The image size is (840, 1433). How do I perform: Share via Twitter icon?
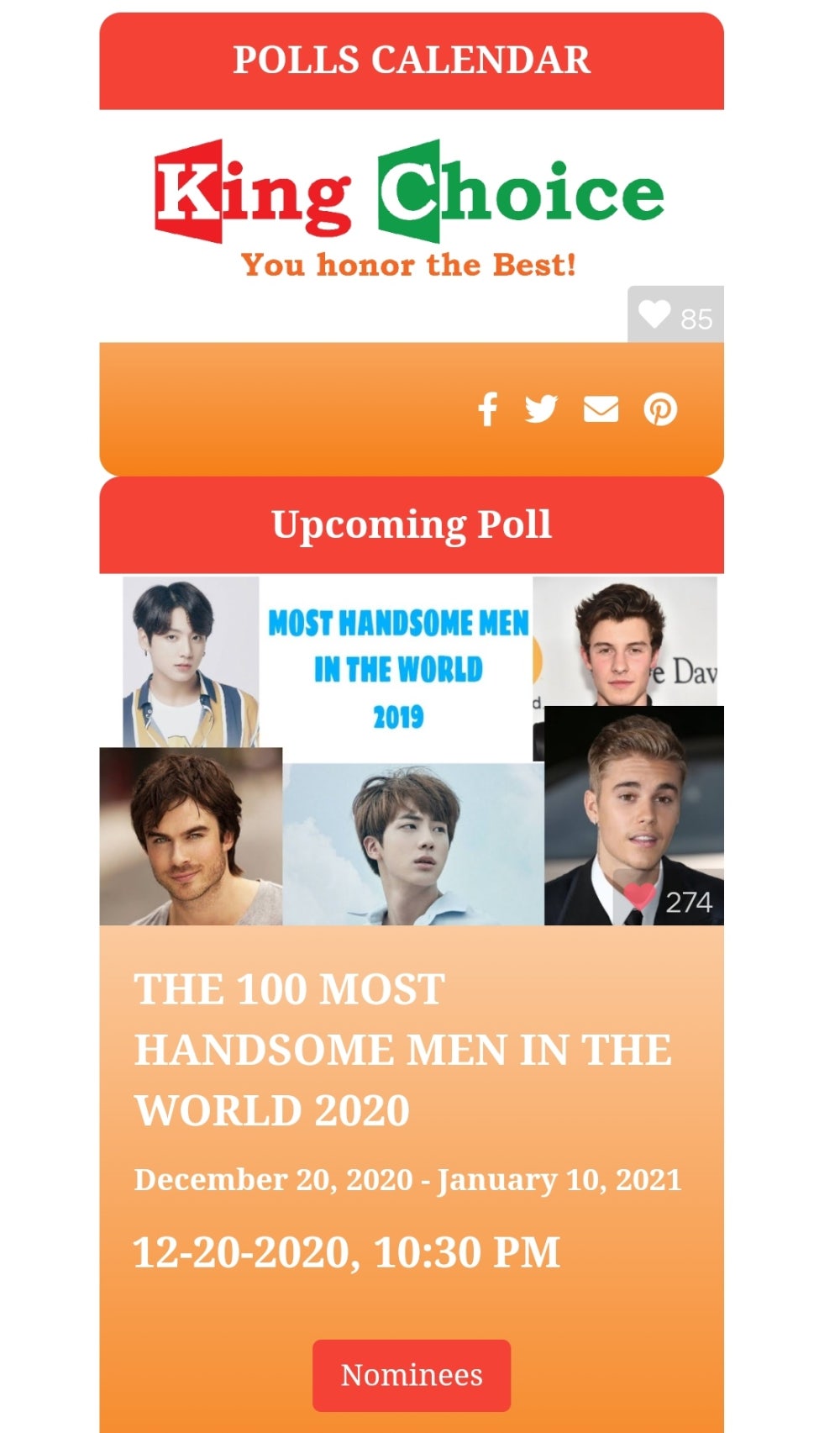pos(541,409)
